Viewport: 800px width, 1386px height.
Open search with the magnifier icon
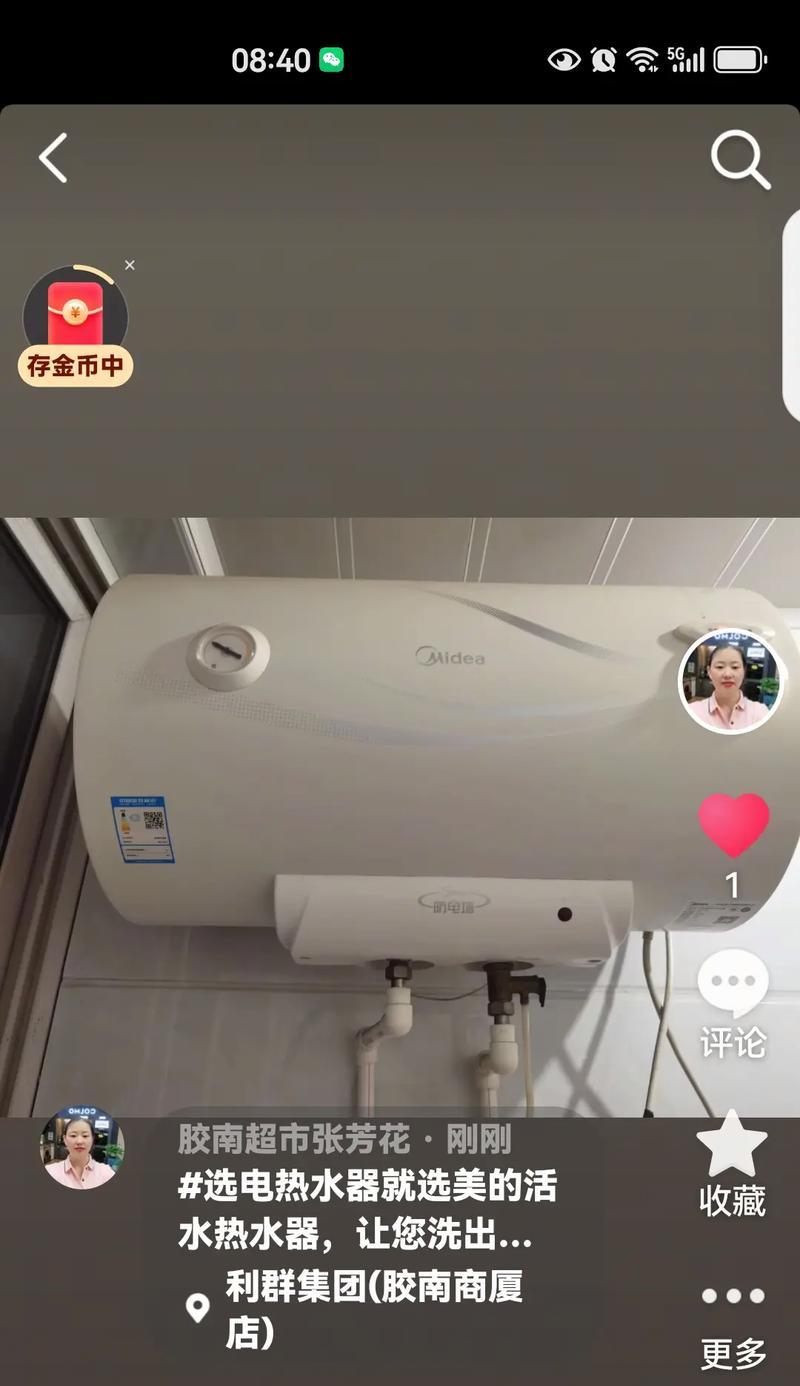(740, 160)
